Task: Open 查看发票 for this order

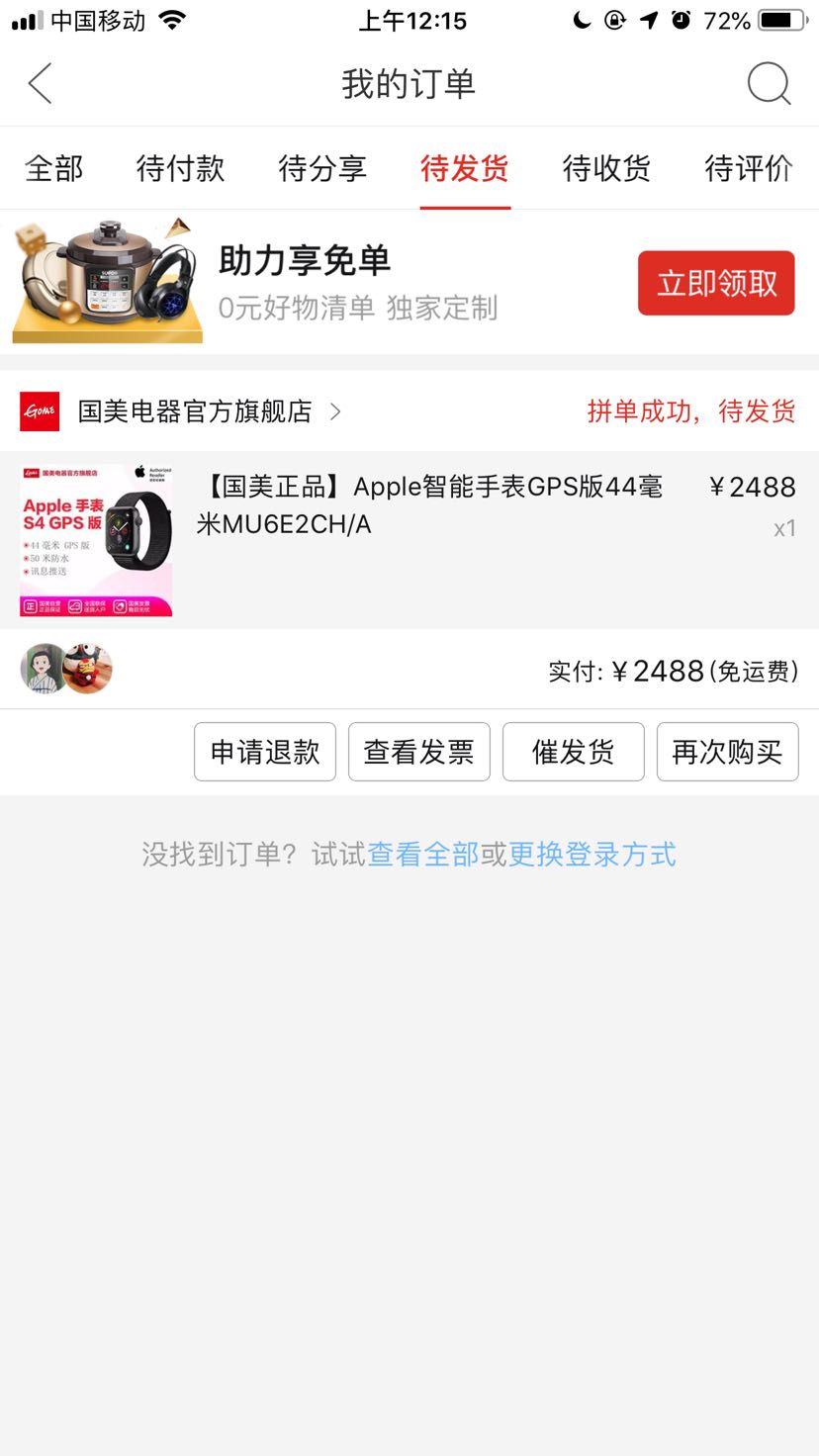Action: [x=418, y=752]
